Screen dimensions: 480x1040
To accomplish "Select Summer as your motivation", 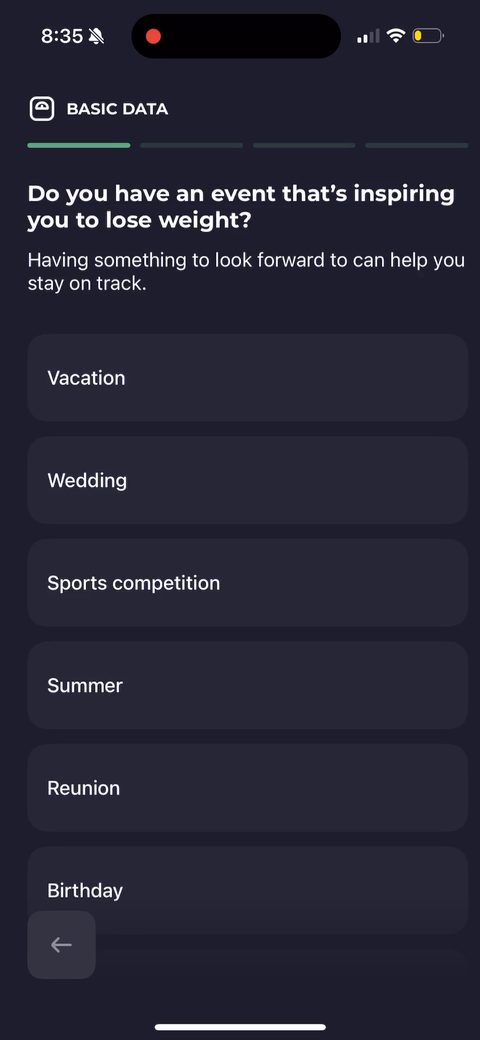I will [247, 685].
